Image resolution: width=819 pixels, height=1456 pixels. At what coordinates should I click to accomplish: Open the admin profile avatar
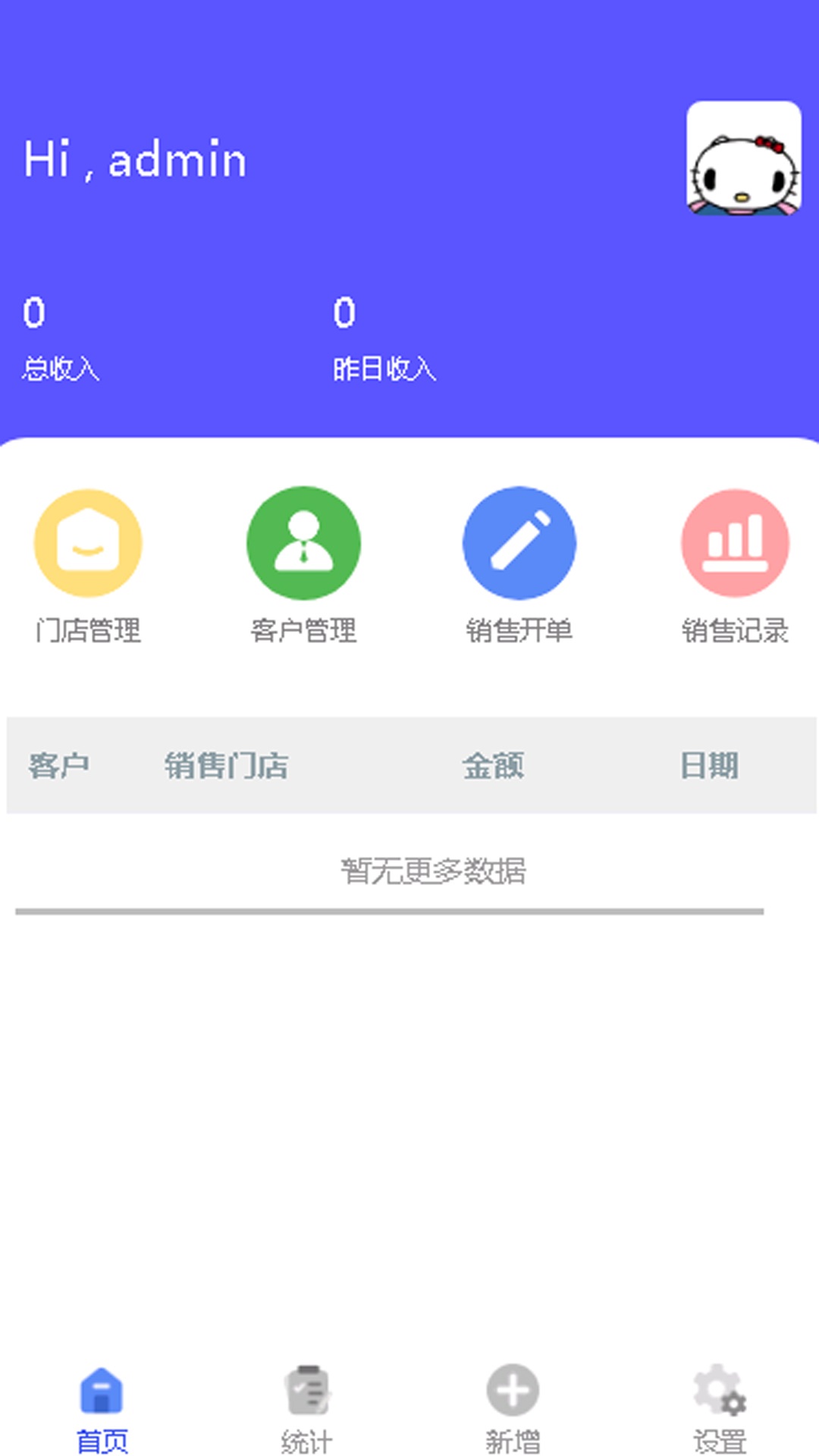(743, 159)
